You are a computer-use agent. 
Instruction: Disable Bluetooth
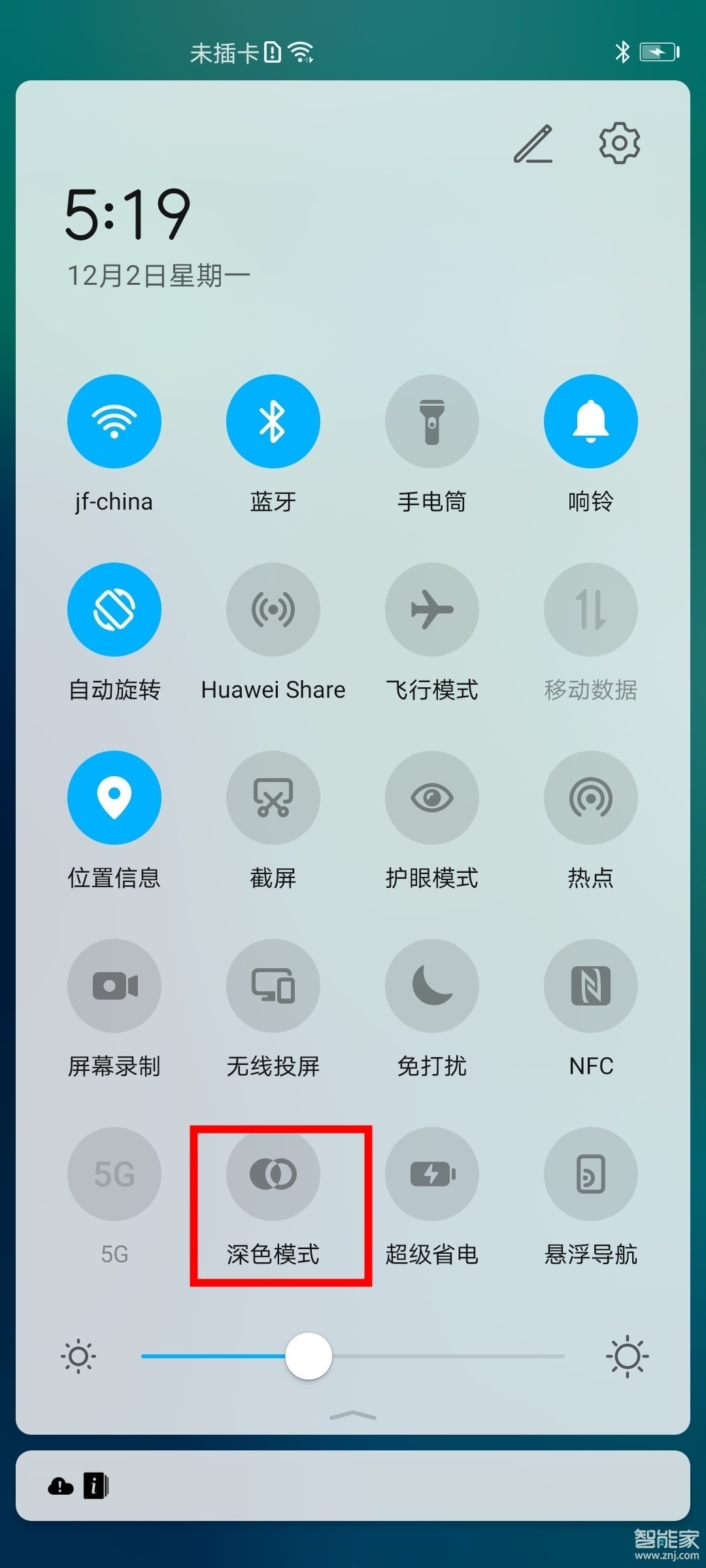273,421
